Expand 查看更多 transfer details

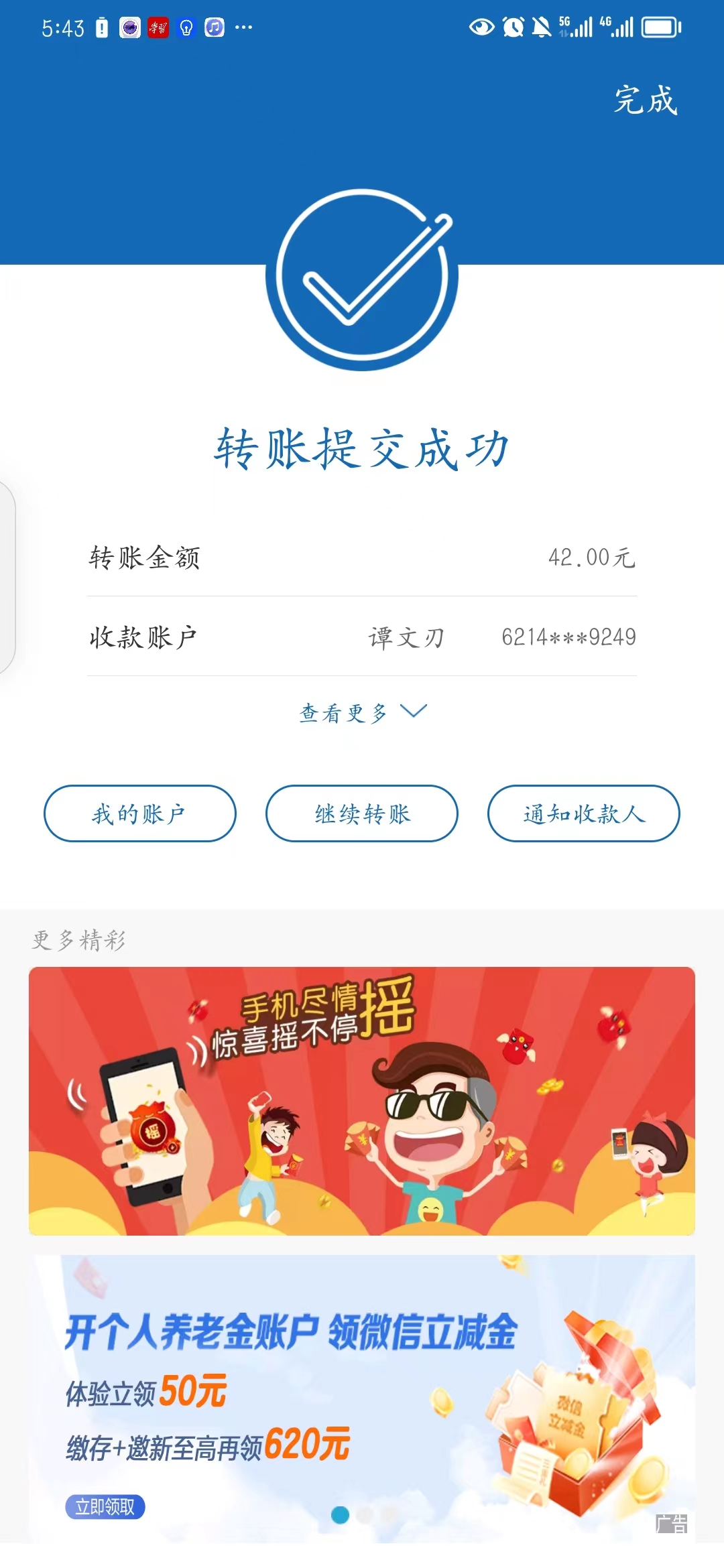[363, 712]
